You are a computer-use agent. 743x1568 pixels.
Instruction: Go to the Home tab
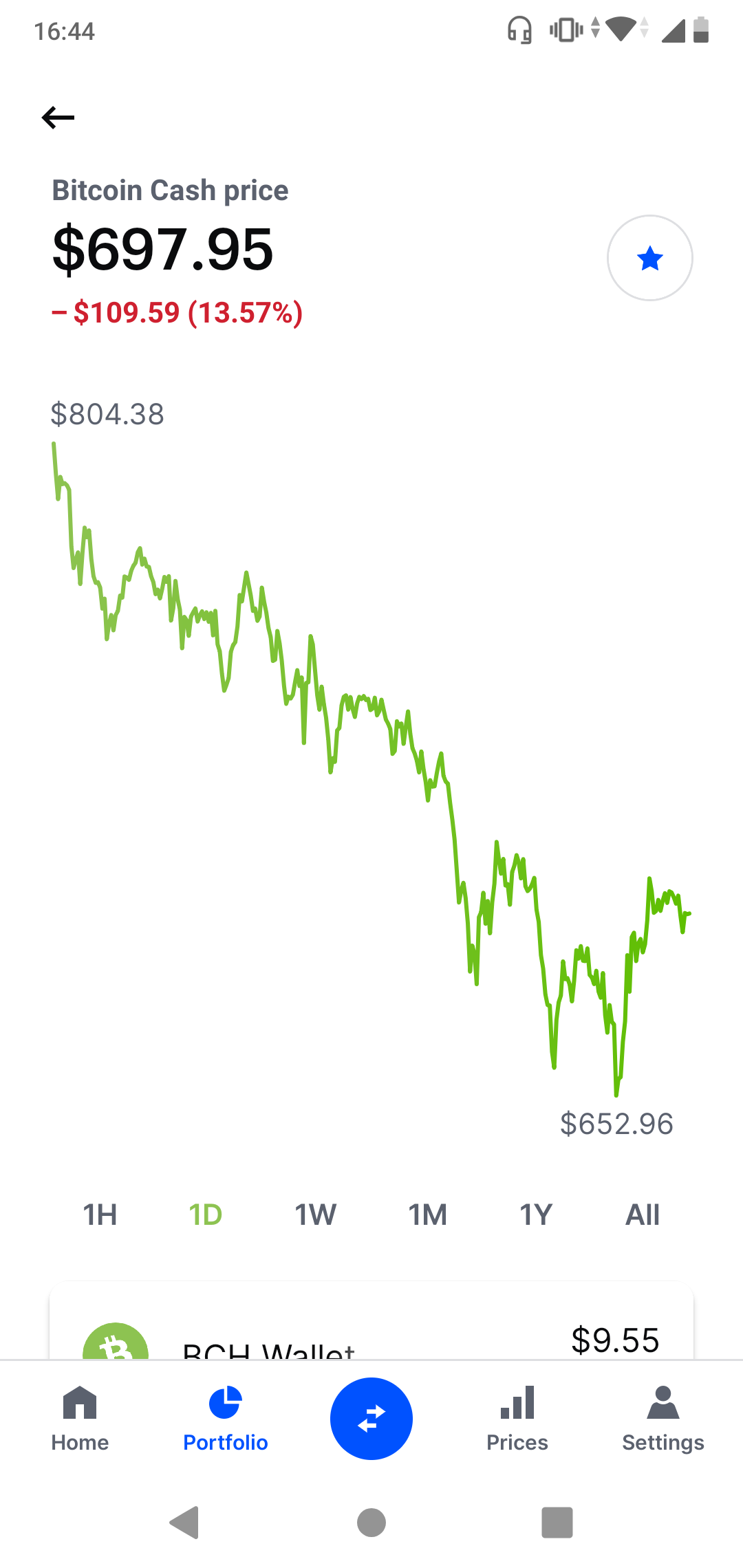[80, 1418]
